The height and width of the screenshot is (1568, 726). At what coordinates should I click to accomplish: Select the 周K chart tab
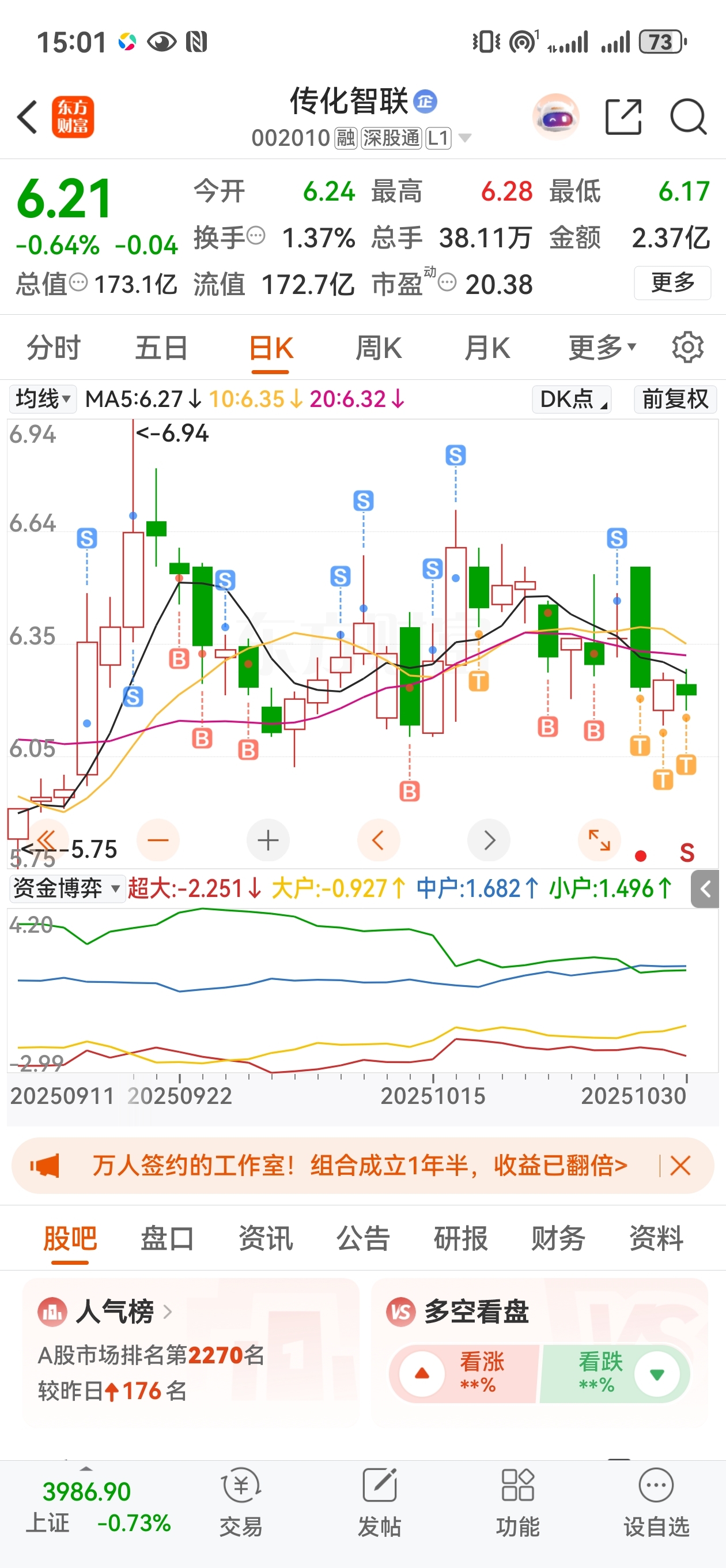(379, 348)
